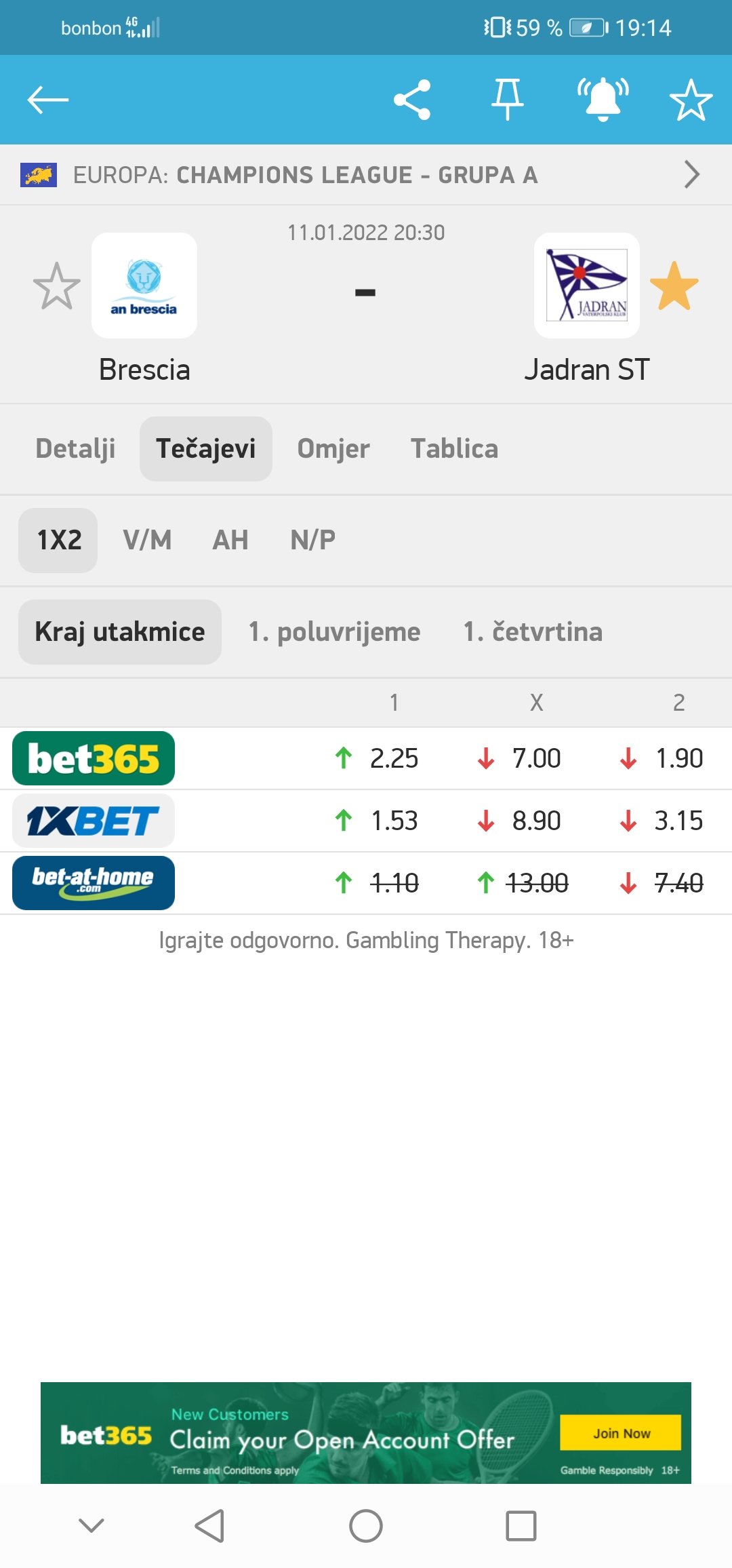Open the bet365 bookmaker row
Image resolution: width=732 pixels, height=1568 pixels.
(x=366, y=758)
